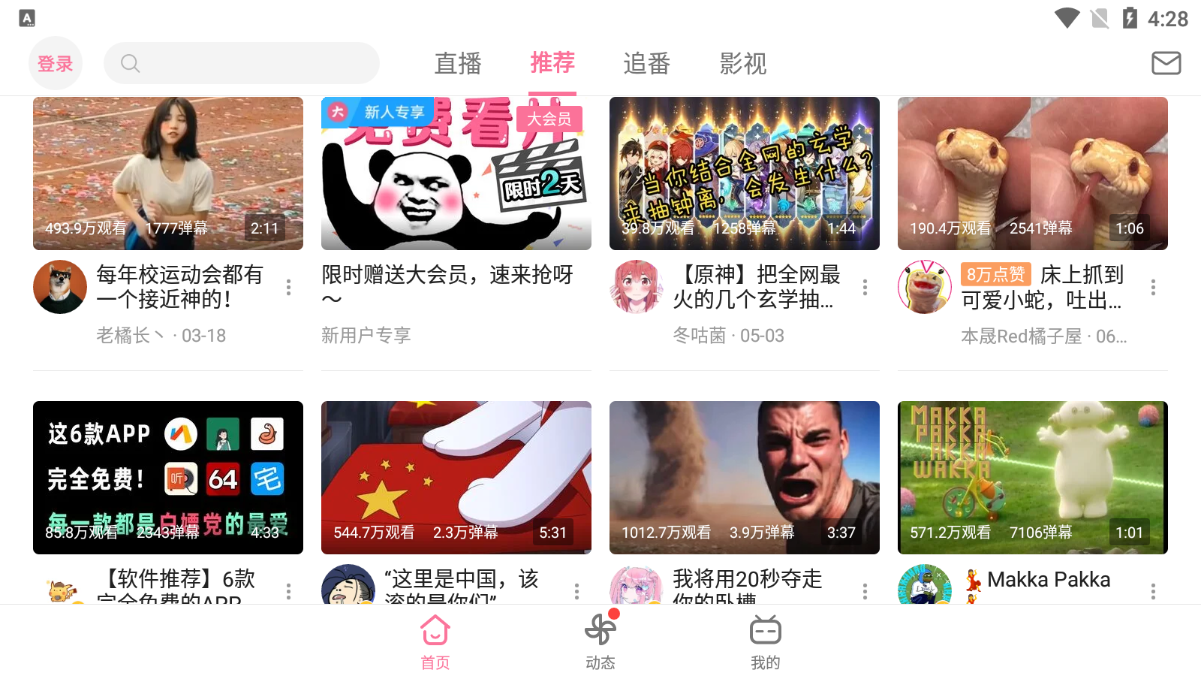Open more options for 每年校运动会 video
The width and height of the screenshot is (1201, 676).
(x=289, y=287)
